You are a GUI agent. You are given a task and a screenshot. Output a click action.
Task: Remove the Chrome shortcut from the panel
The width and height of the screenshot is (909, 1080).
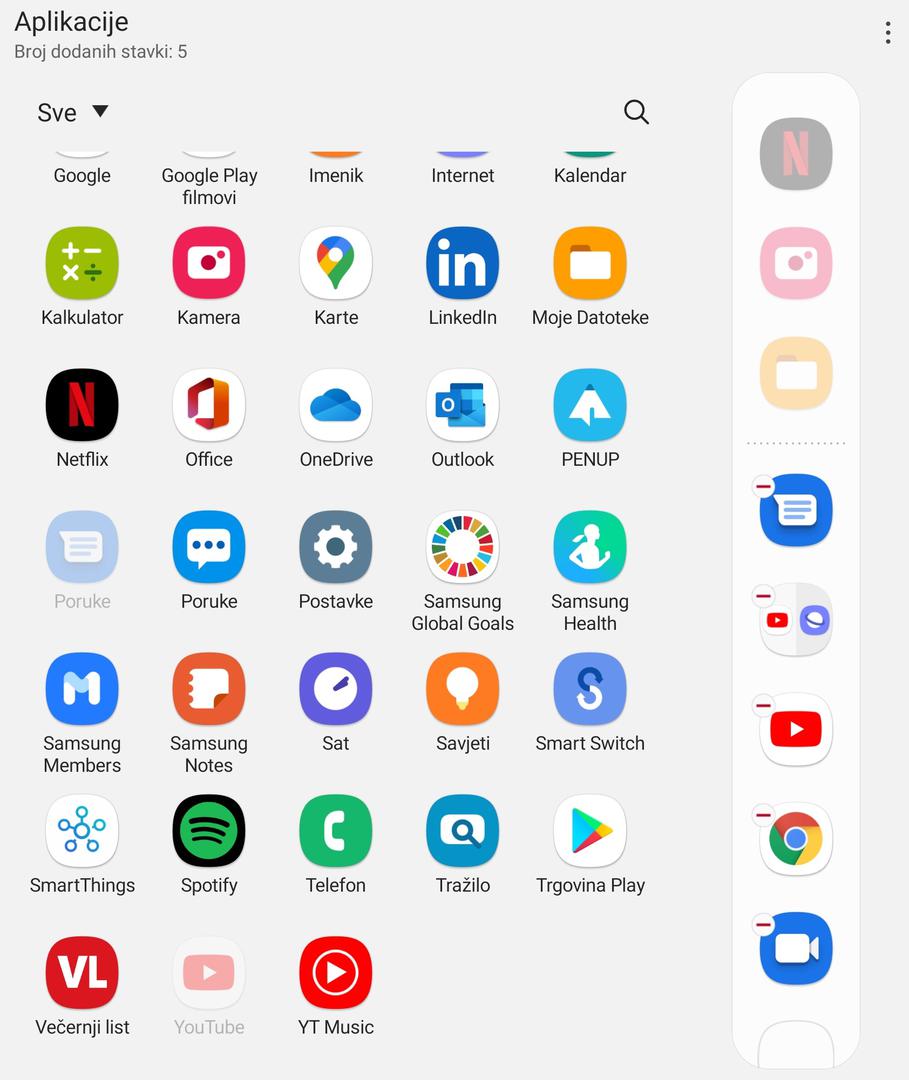coord(764,815)
